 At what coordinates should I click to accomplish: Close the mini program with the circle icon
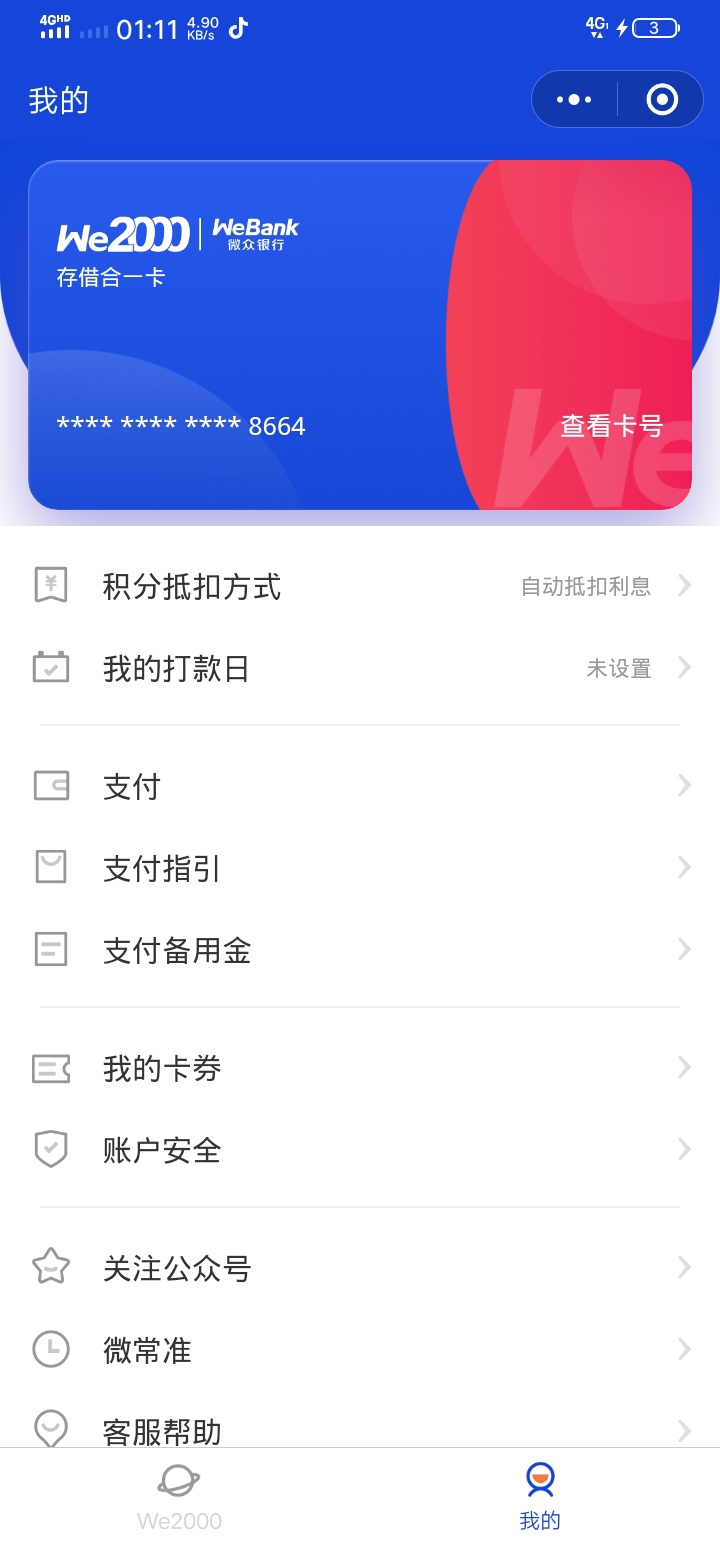coord(662,99)
